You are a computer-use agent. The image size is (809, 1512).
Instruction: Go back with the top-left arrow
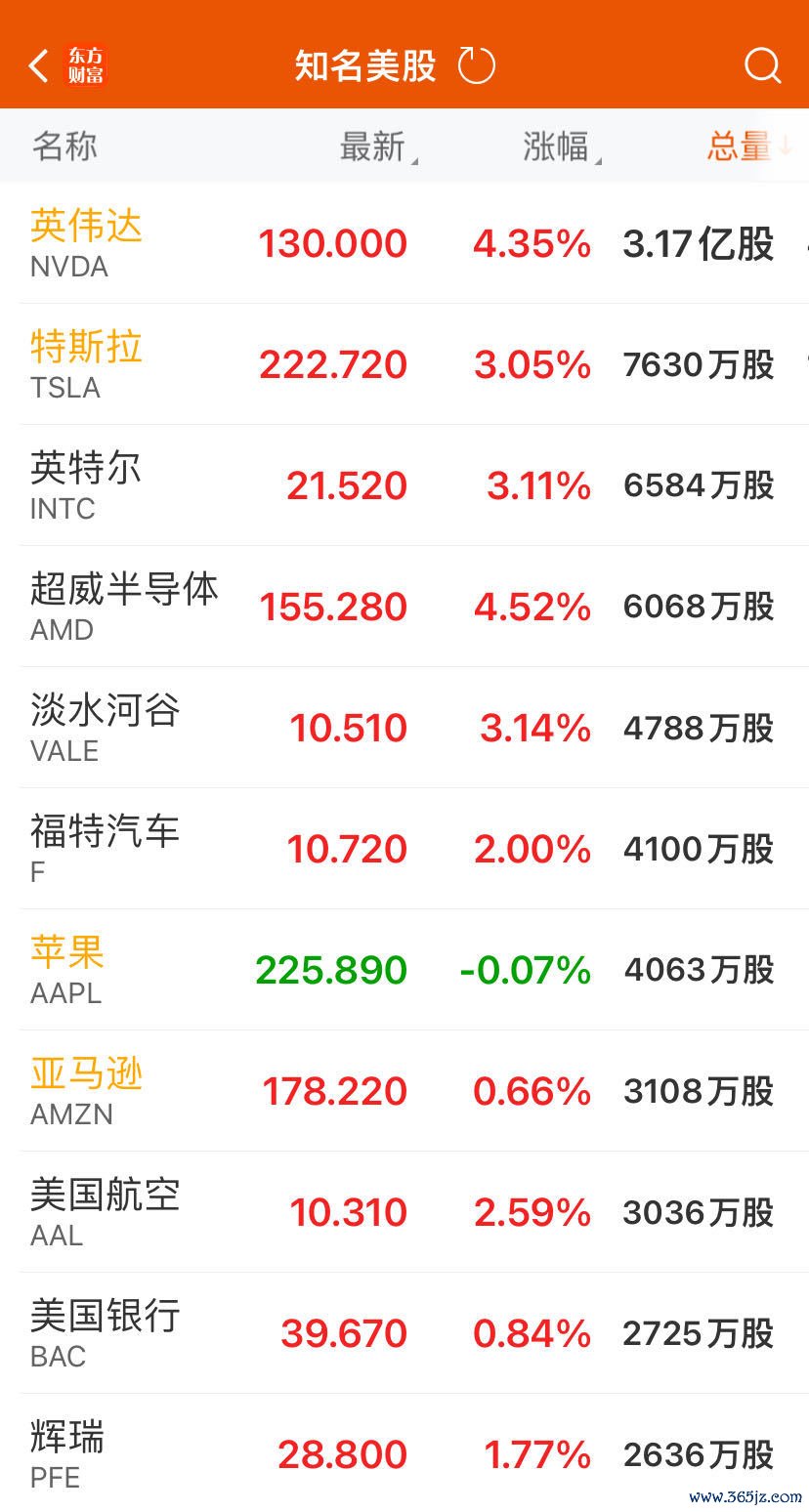point(39,66)
